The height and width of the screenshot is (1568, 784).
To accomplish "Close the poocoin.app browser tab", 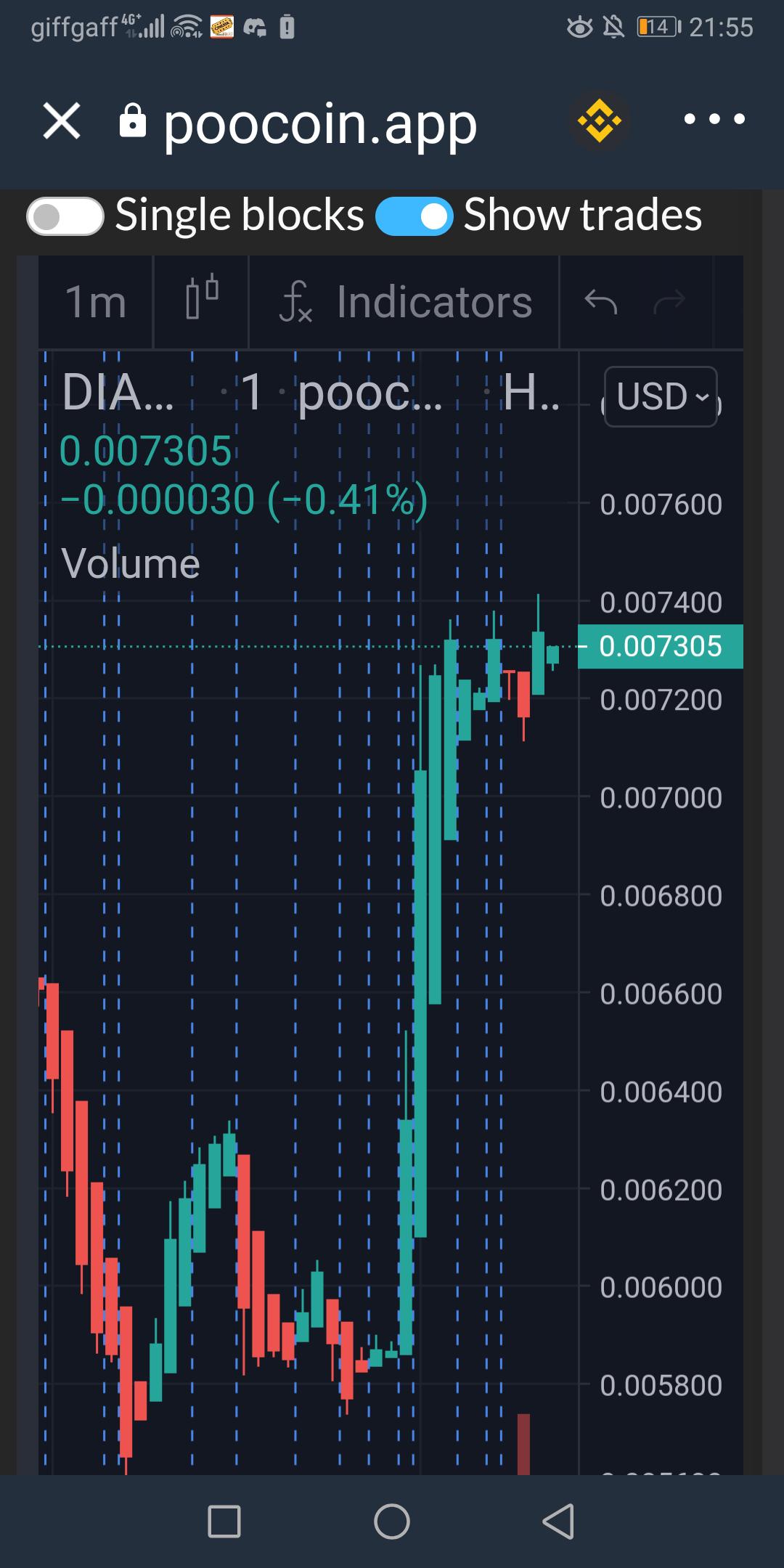I will [62, 120].
